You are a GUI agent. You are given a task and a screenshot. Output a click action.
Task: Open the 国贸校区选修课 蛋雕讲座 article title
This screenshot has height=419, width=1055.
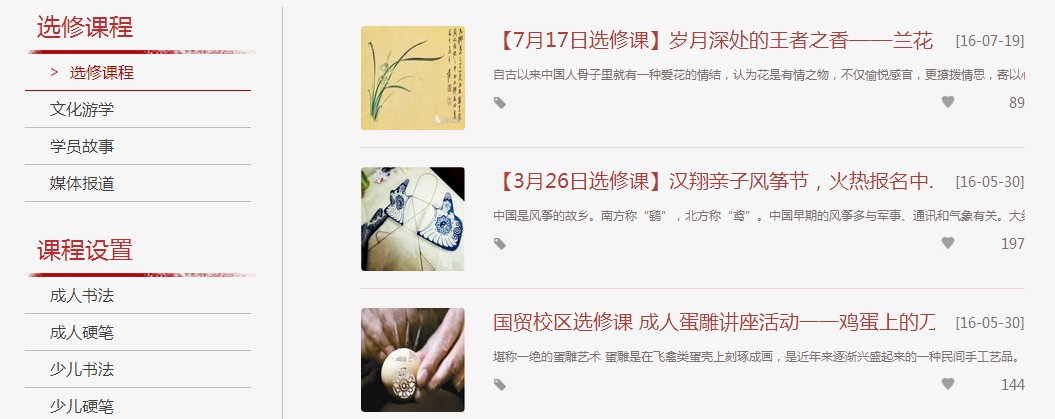click(x=714, y=323)
